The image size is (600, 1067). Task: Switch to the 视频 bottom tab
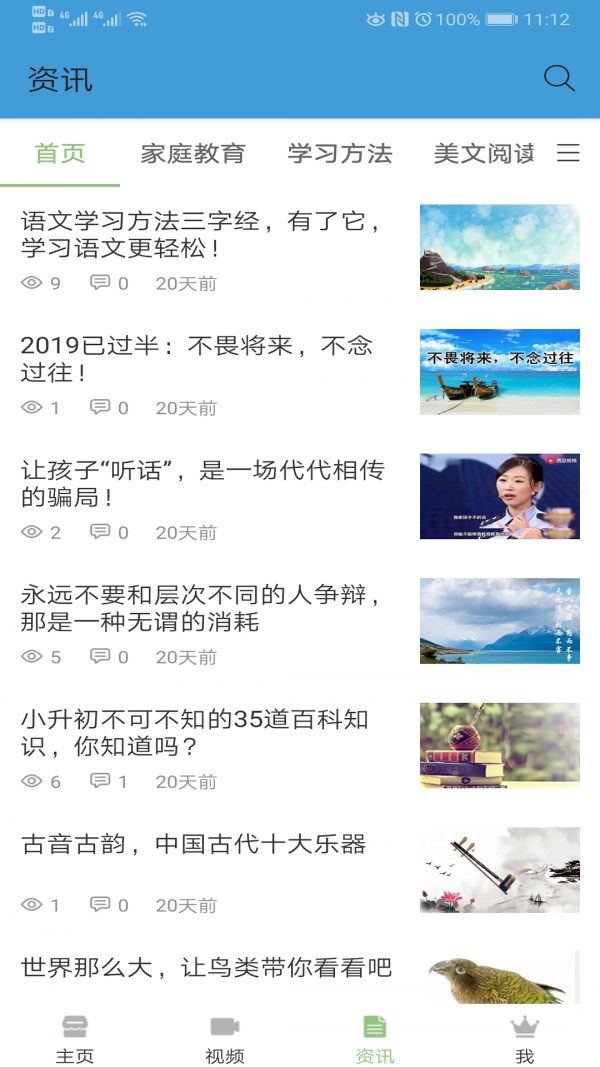pyautogui.click(x=224, y=1039)
